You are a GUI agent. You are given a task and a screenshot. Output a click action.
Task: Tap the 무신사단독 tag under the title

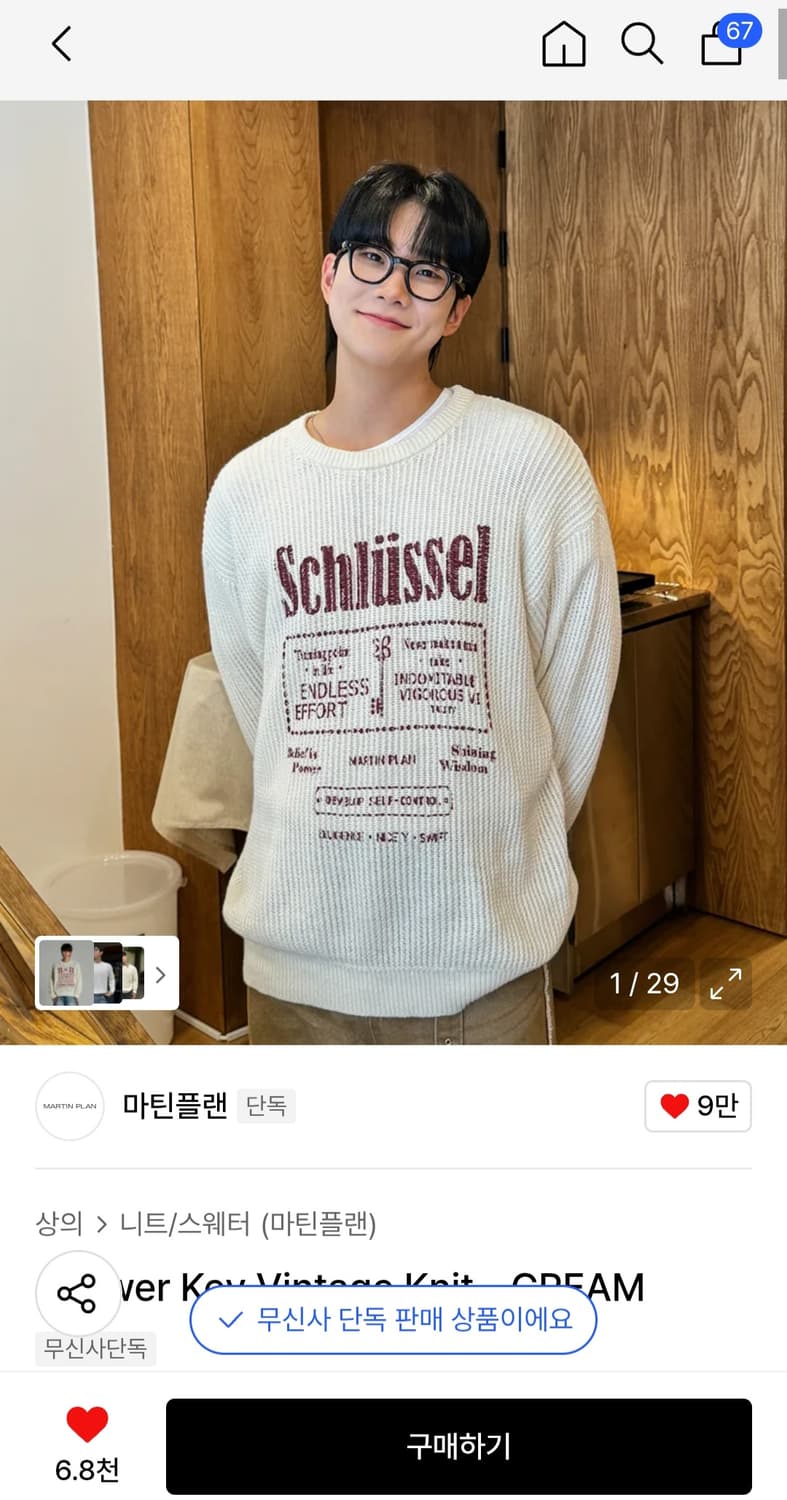coord(95,1349)
